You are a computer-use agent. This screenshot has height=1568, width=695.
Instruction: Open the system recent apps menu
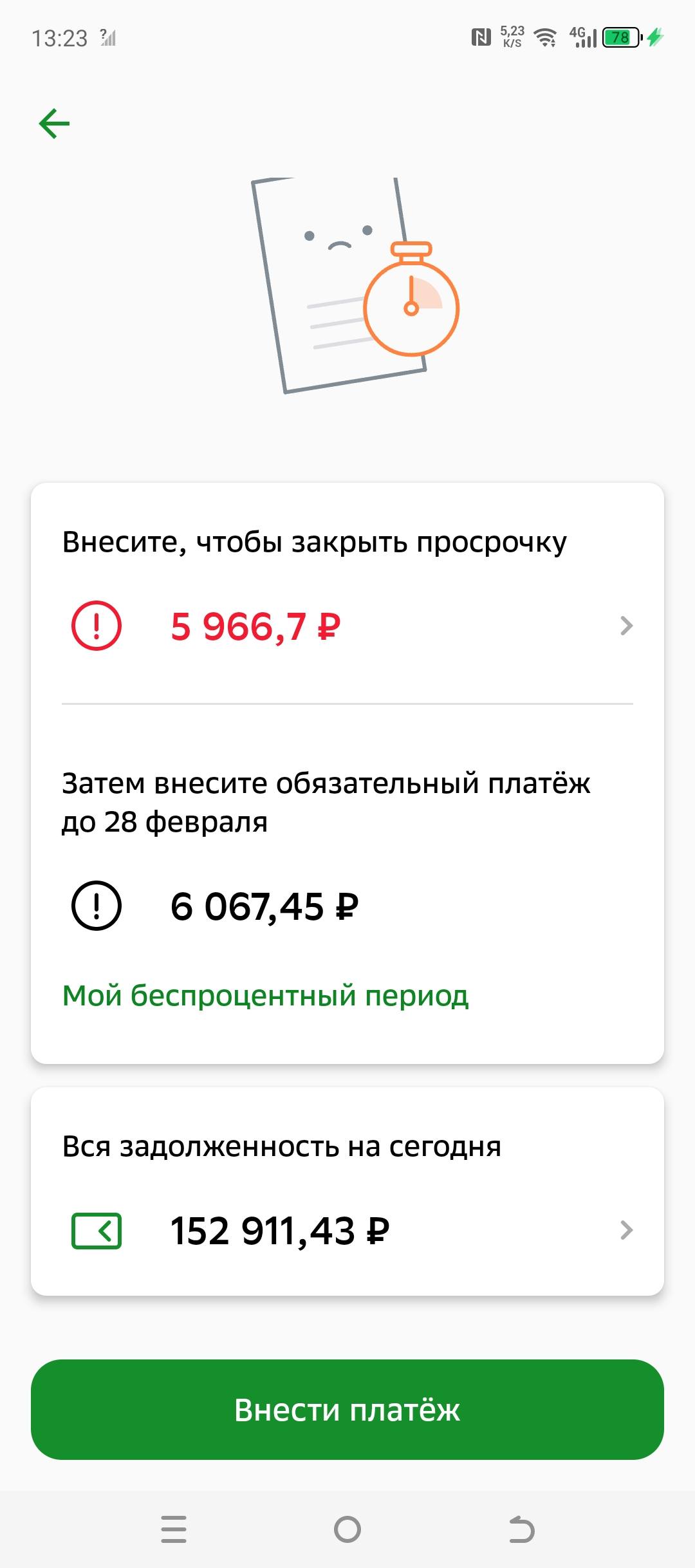tap(174, 1529)
